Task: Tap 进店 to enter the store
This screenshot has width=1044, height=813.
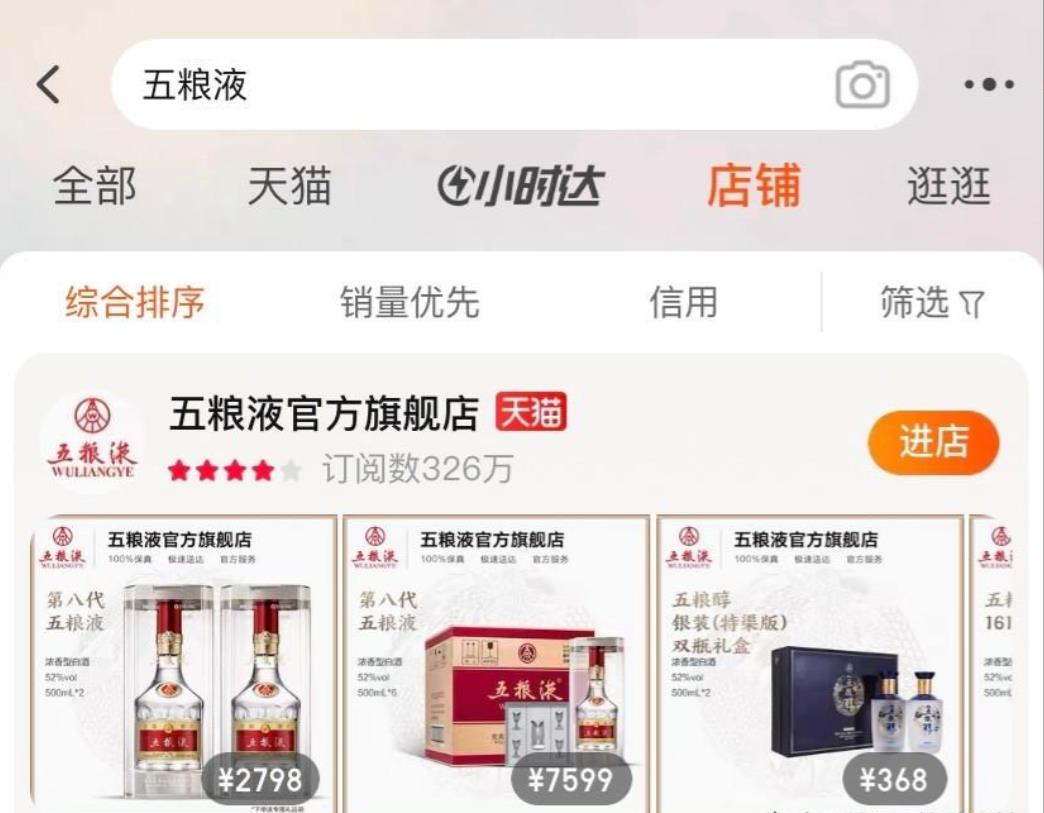Action: 932,442
